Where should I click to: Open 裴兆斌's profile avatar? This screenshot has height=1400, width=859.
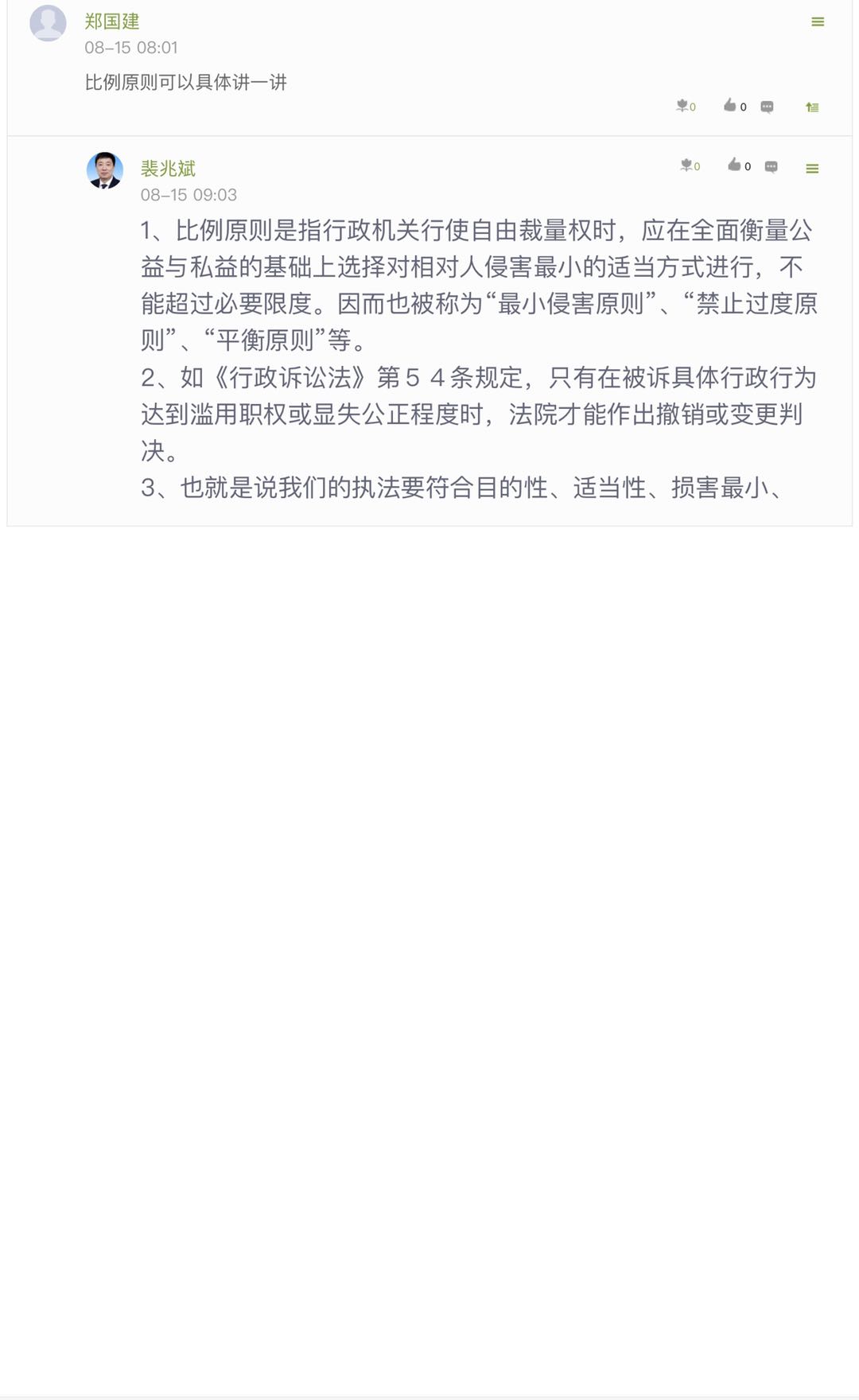click(x=104, y=170)
